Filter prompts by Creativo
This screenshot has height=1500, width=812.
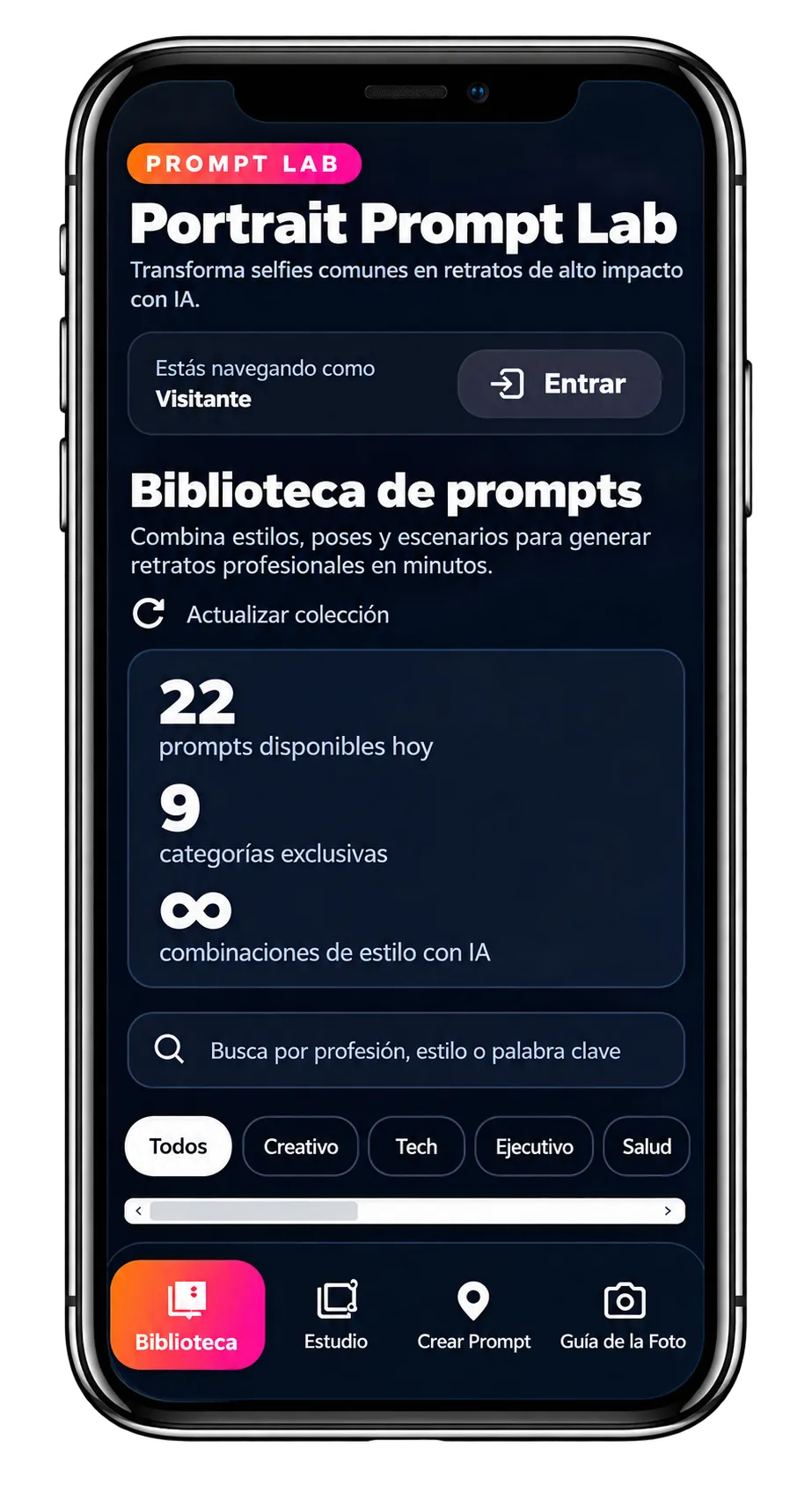[x=301, y=1146]
